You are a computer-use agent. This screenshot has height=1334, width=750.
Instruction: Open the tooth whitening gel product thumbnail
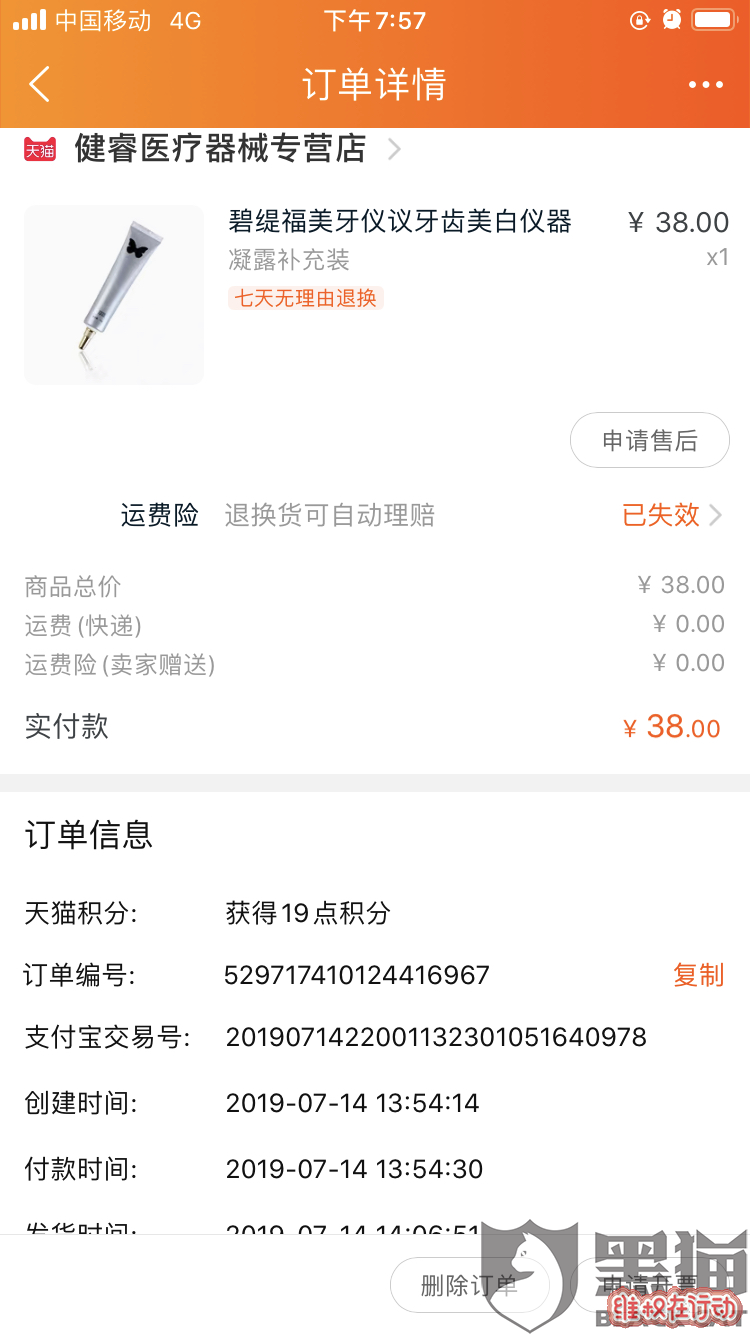(x=114, y=295)
